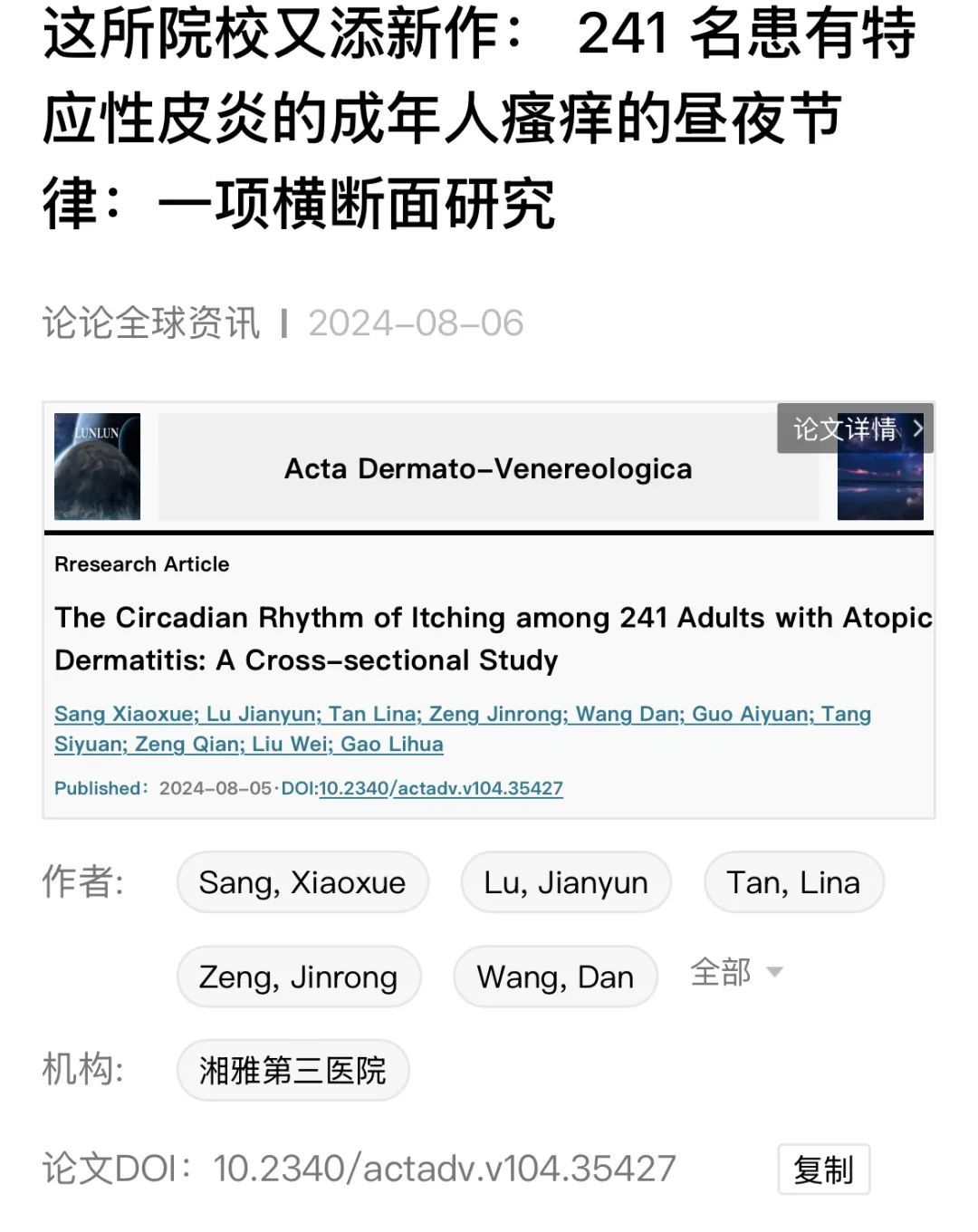Select author chip Zeng, Jinrong
The image size is (978, 1232).
[x=298, y=977]
